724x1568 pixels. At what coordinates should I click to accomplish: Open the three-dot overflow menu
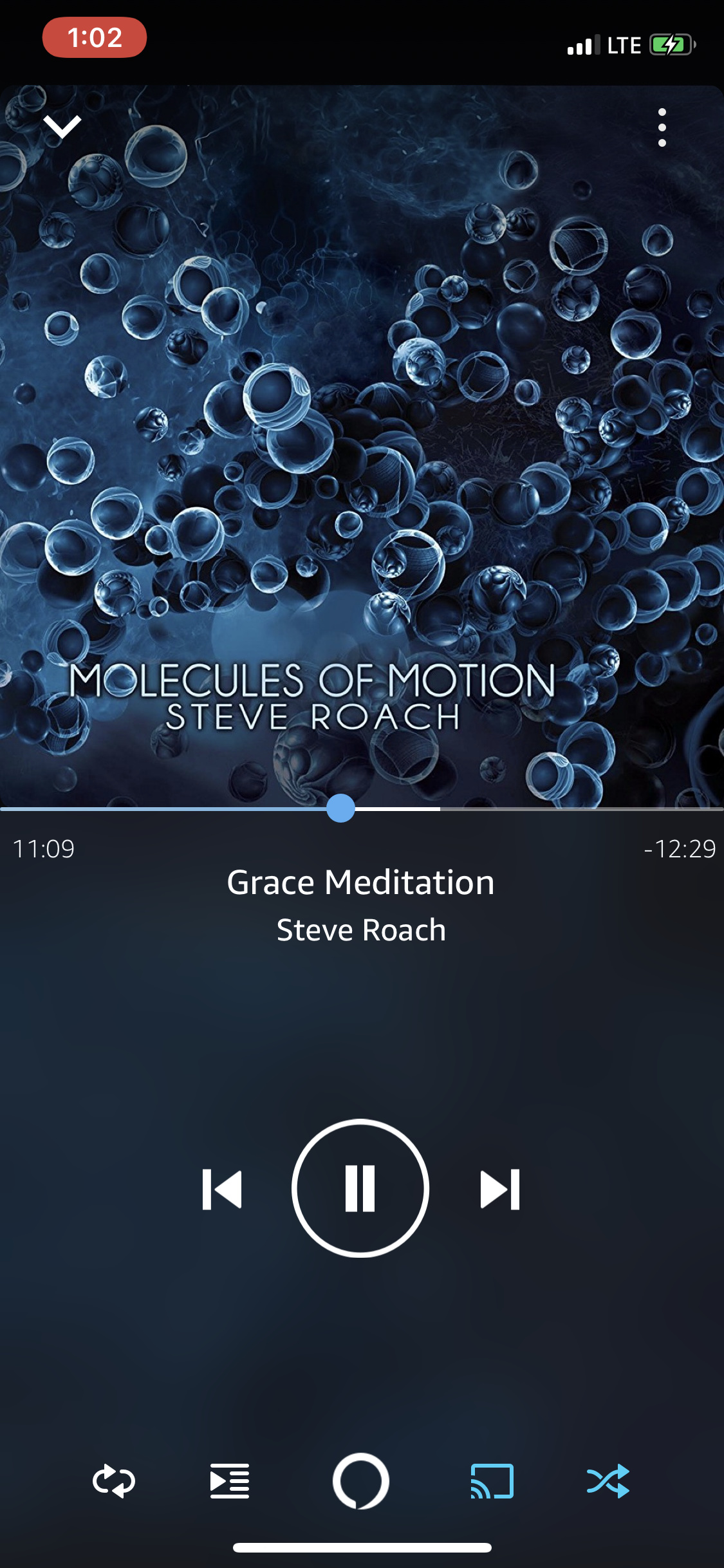click(662, 127)
